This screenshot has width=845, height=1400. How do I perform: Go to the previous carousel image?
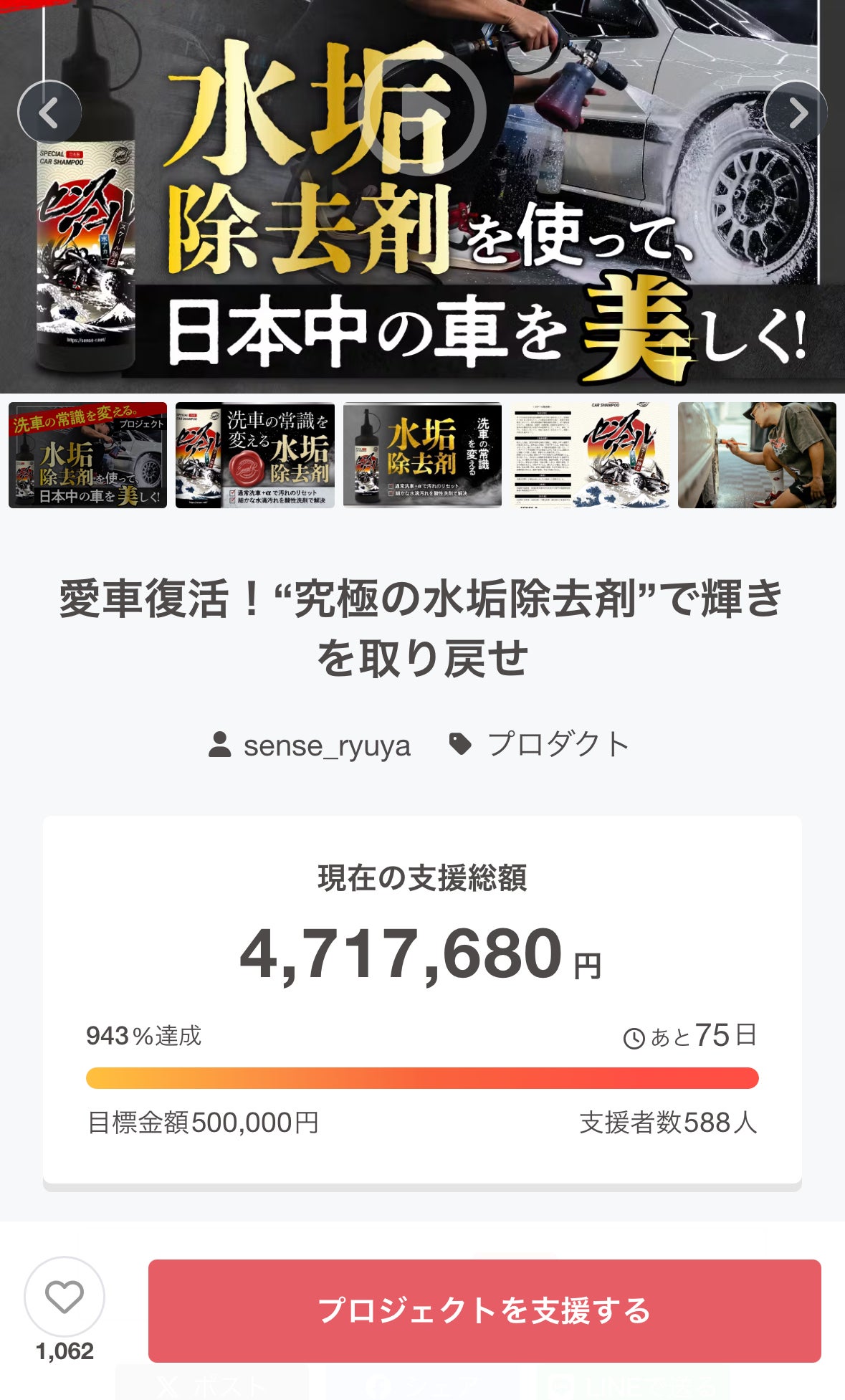point(49,113)
